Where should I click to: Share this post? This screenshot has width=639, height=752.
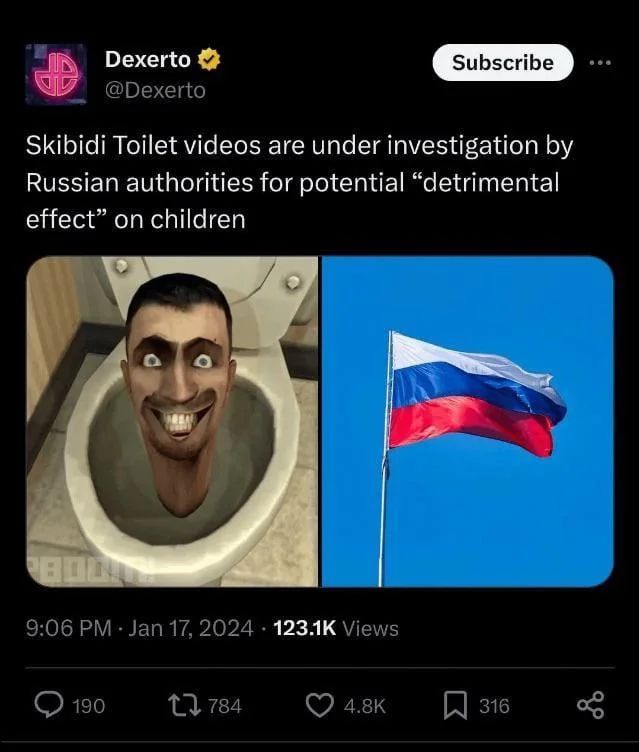point(590,705)
